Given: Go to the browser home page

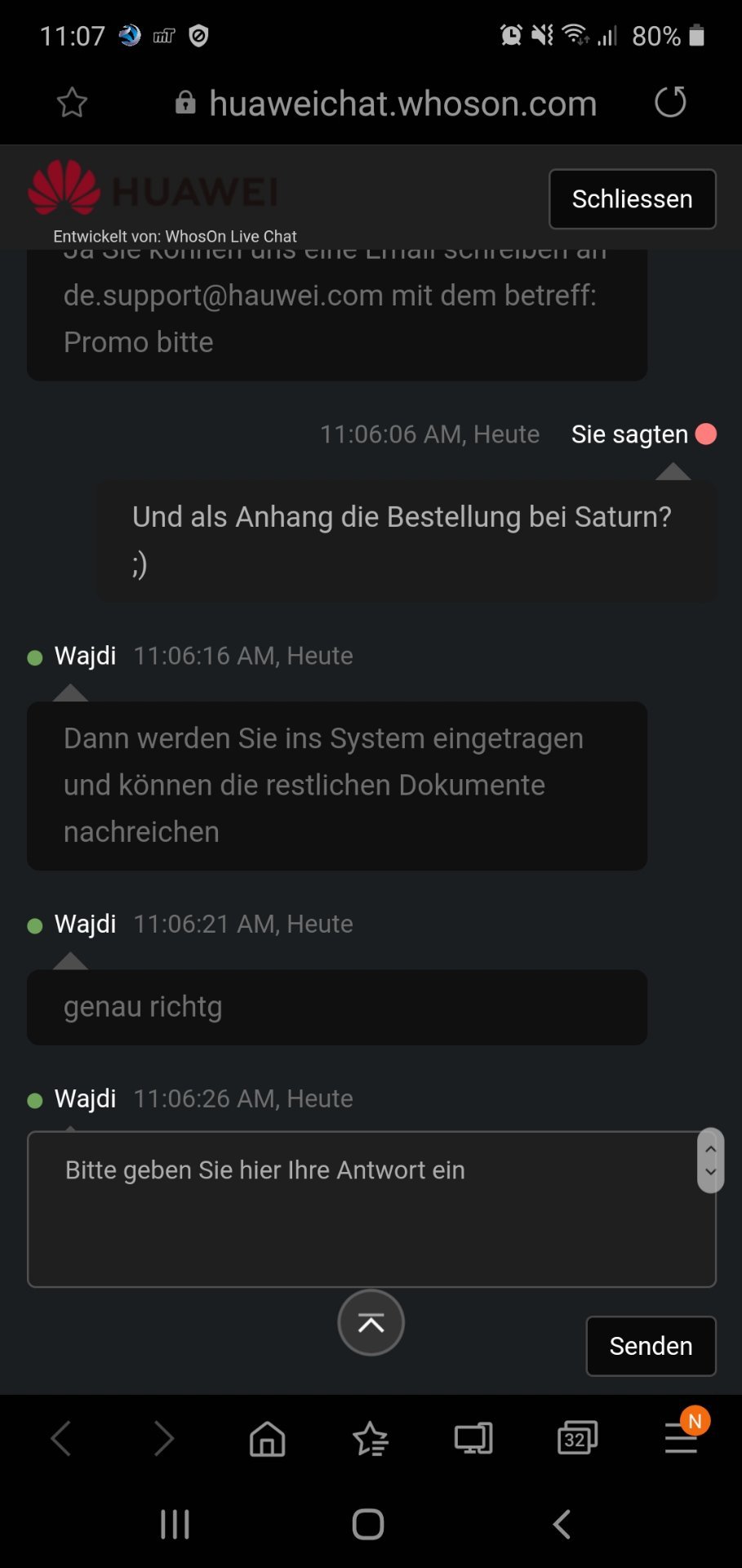Looking at the screenshot, I should [x=267, y=1439].
